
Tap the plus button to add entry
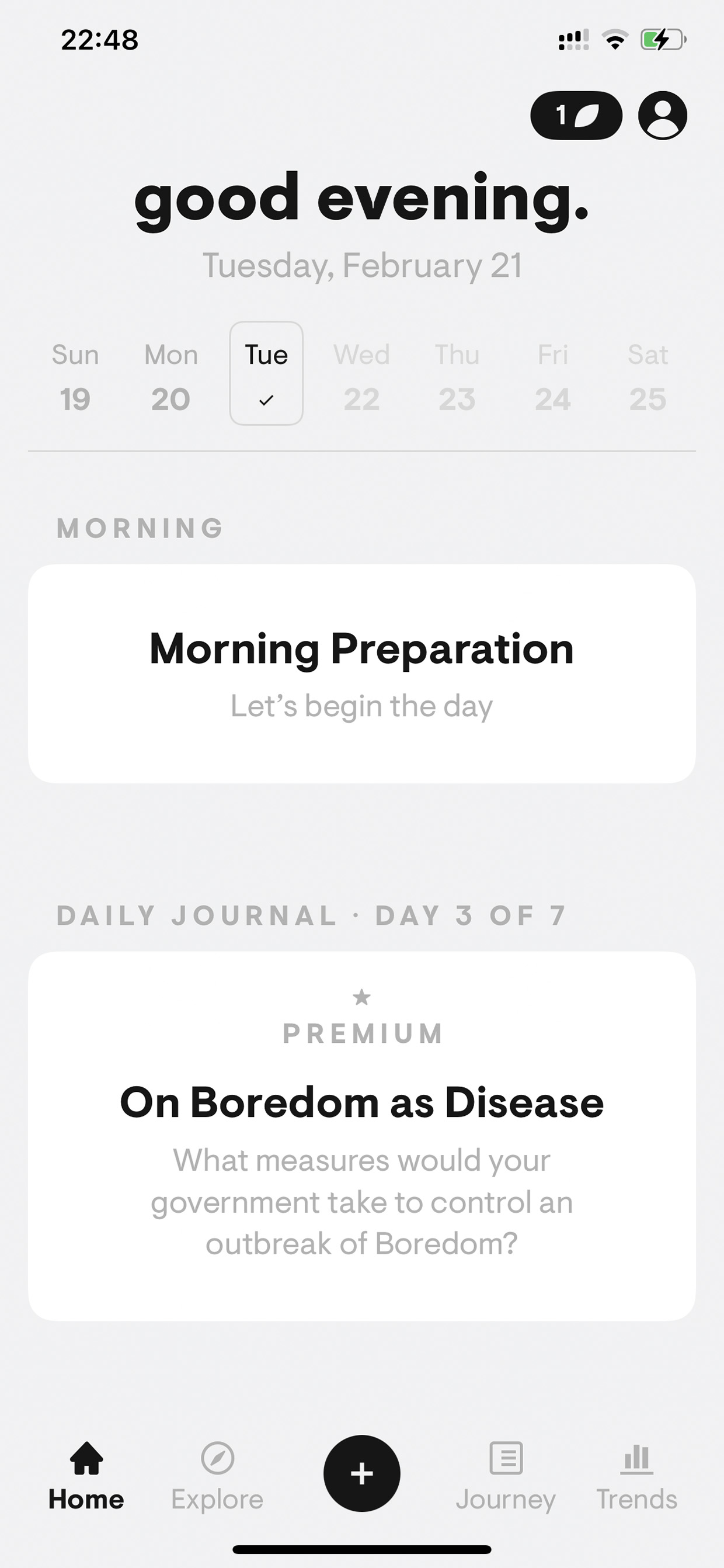click(x=362, y=1473)
